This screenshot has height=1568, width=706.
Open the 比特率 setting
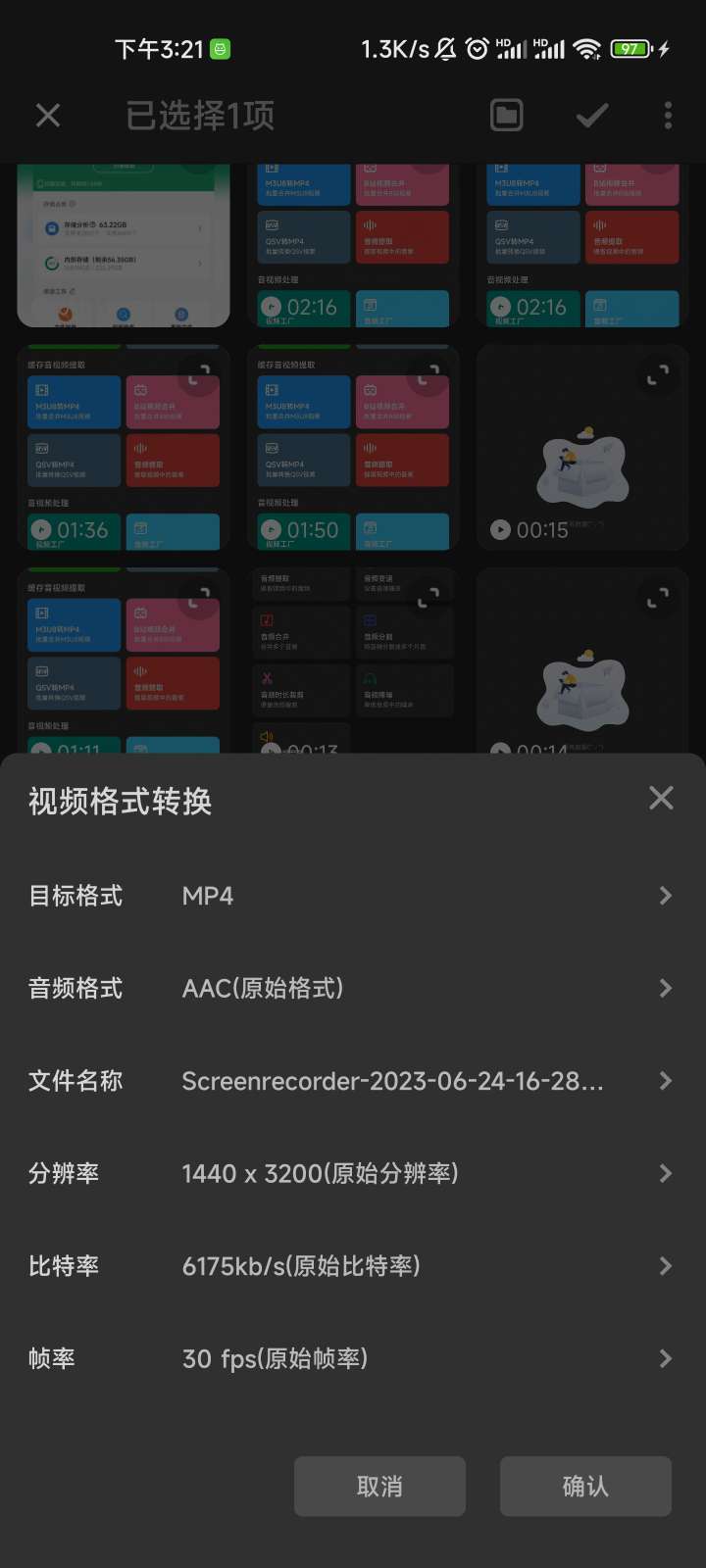[351, 1266]
